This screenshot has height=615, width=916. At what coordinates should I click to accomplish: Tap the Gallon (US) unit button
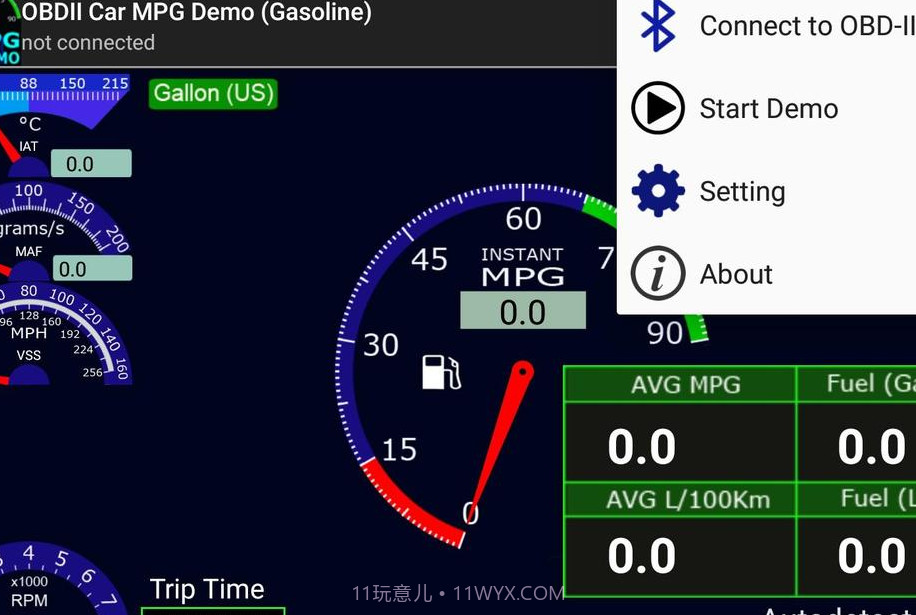pyautogui.click(x=213, y=94)
